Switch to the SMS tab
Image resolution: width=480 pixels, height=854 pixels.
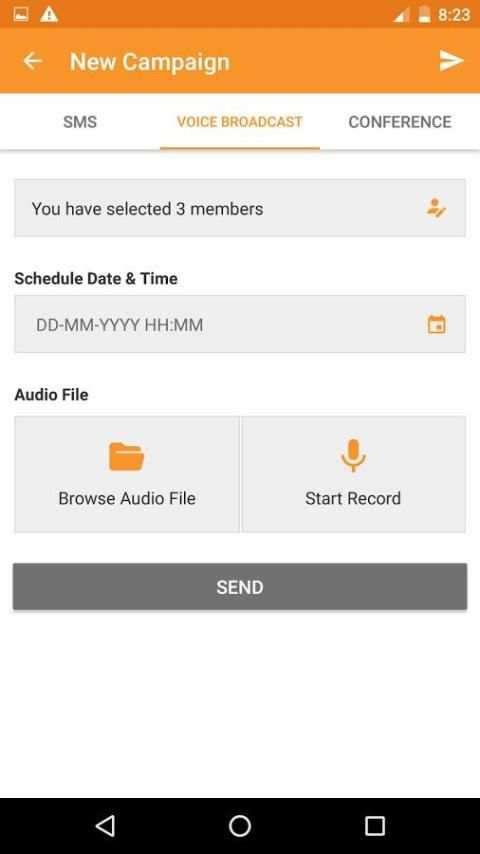[80, 121]
